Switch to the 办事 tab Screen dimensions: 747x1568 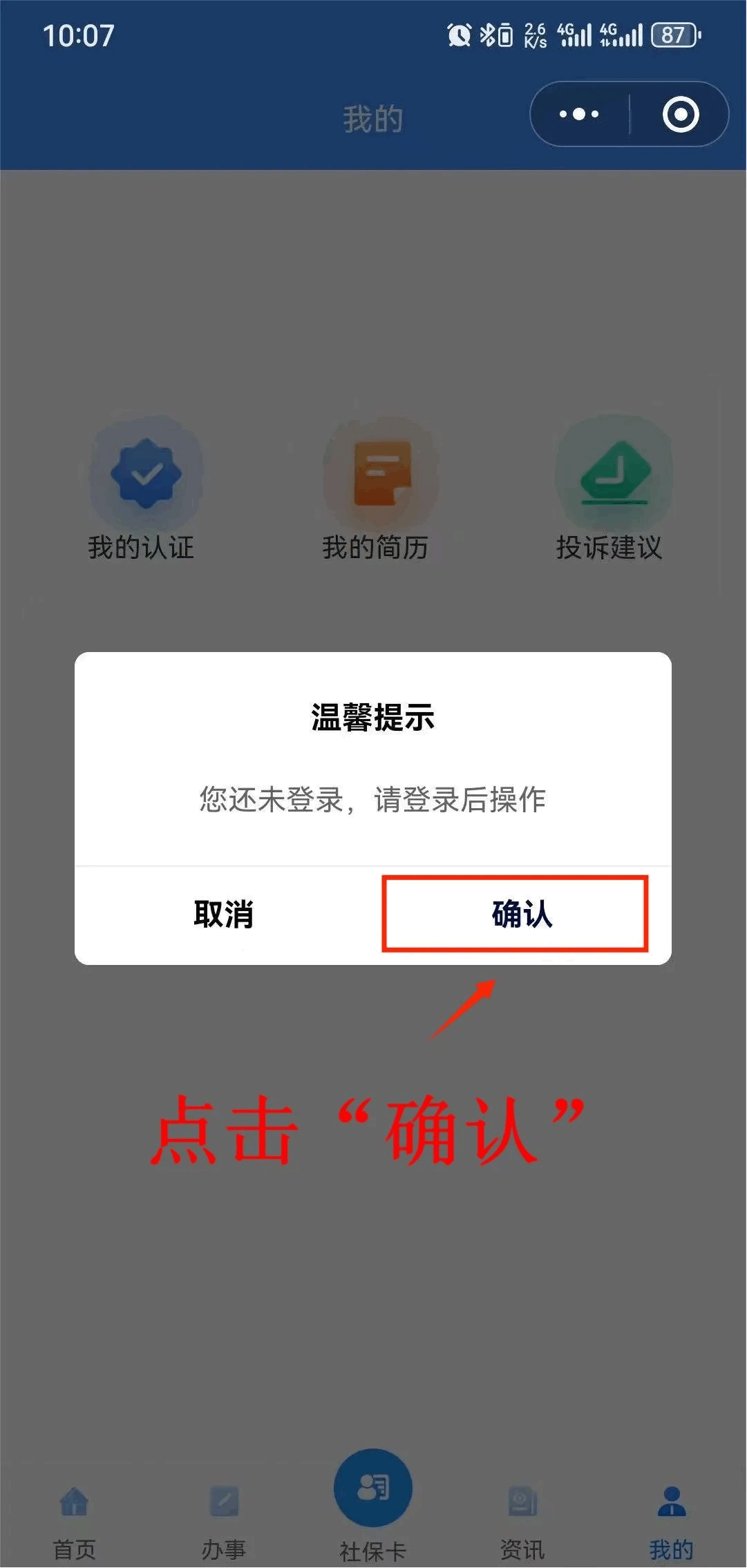click(x=223, y=1518)
